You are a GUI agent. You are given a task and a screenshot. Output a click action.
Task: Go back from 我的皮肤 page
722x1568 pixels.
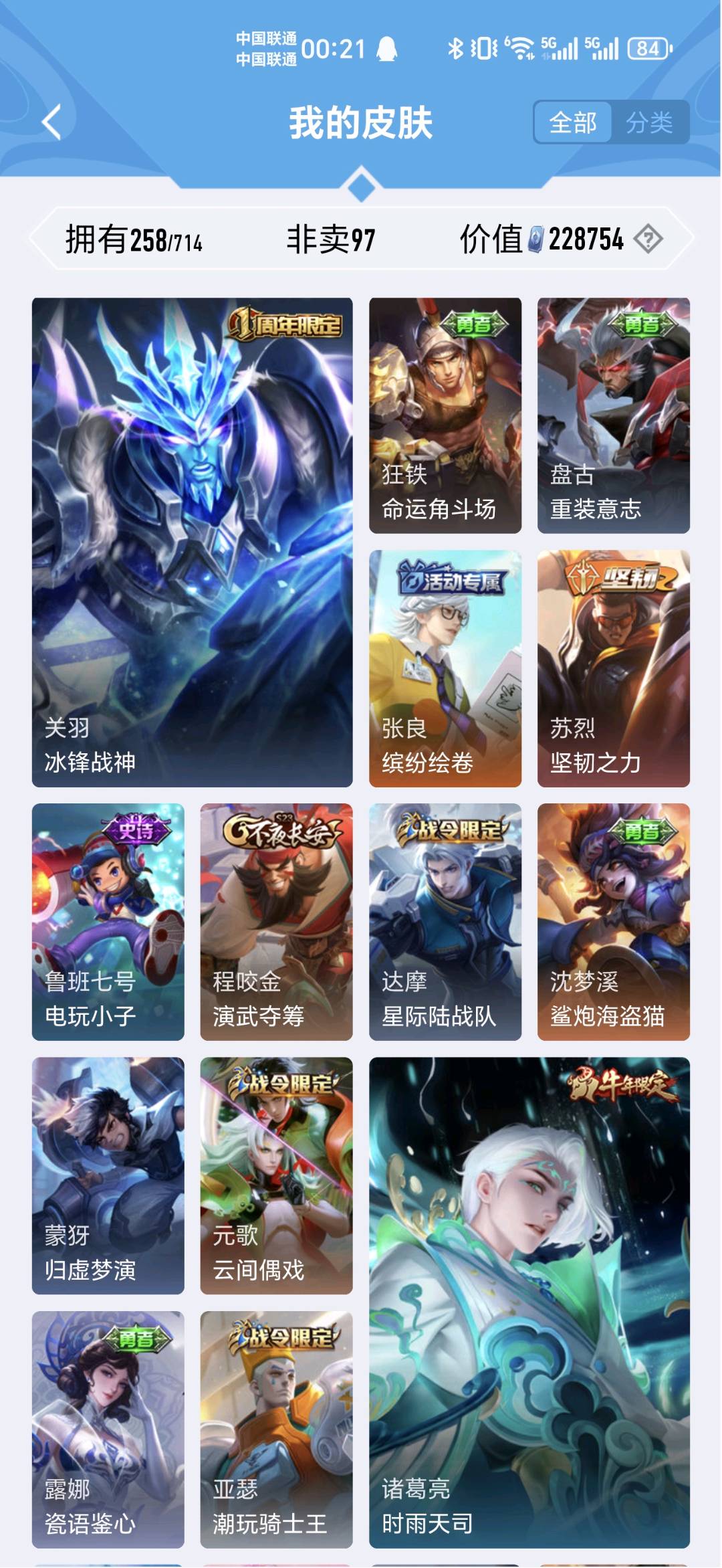51,122
